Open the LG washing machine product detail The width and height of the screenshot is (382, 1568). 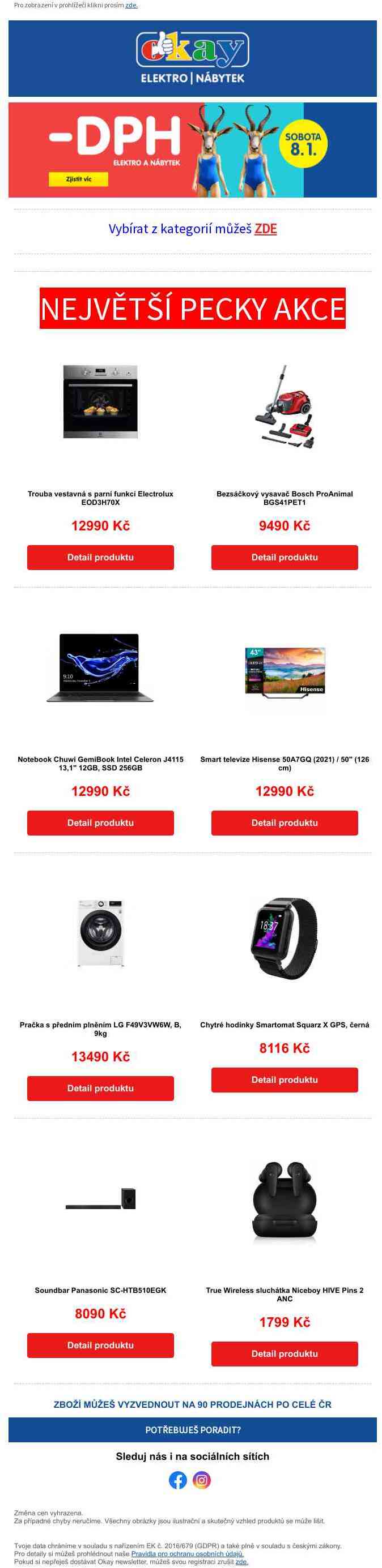click(x=100, y=1088)
